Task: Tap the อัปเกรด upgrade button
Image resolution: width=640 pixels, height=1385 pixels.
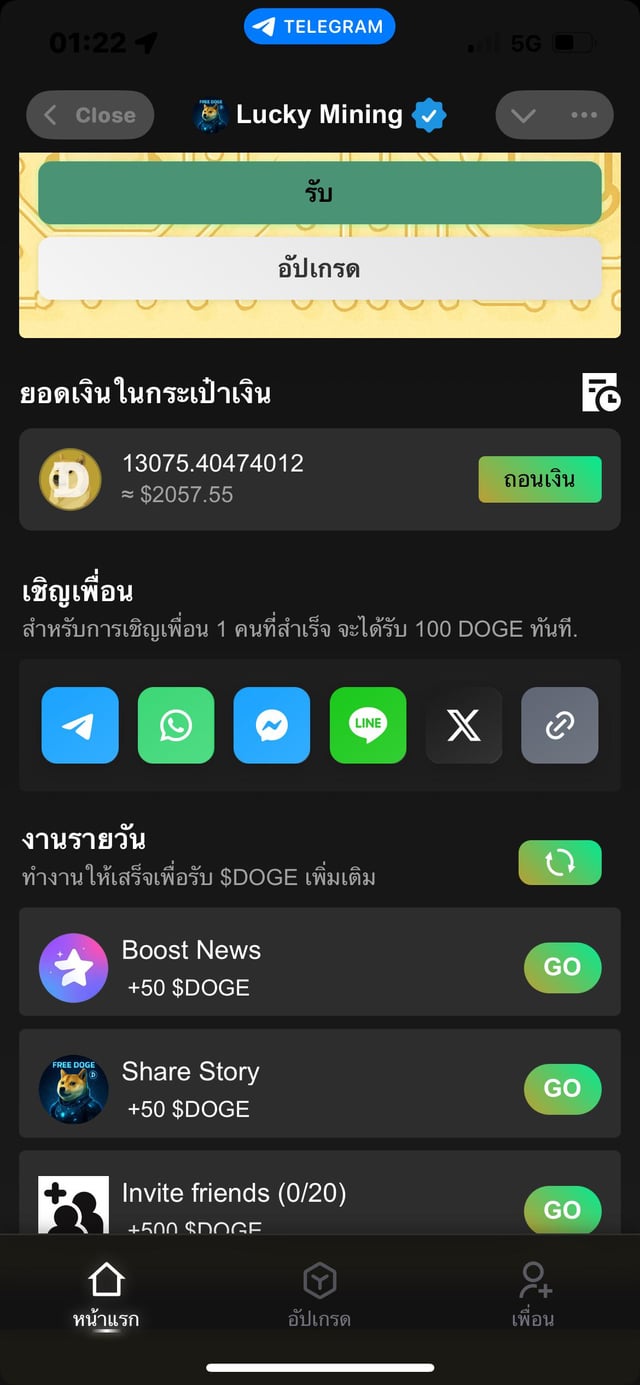Action: pos(320,268)
